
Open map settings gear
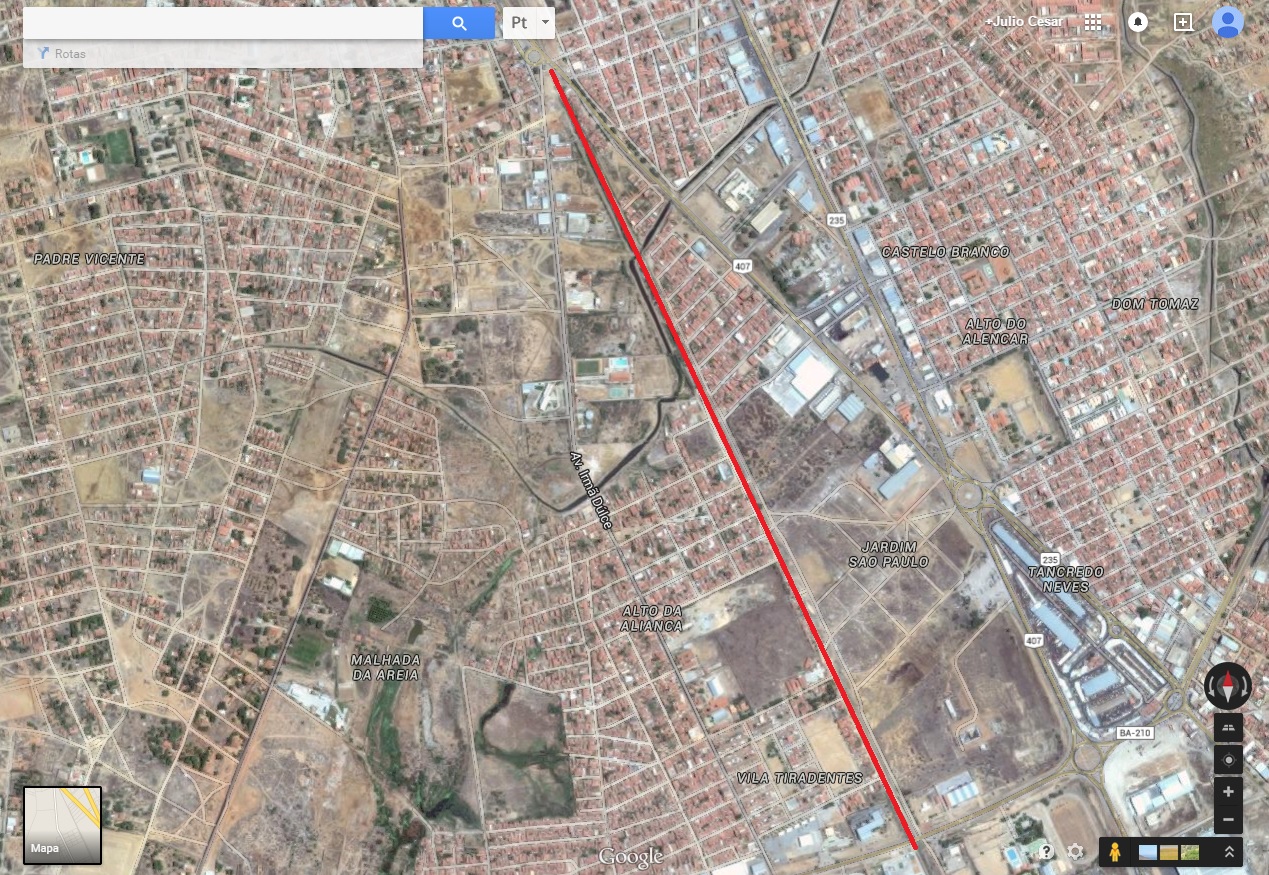tap(1076, 852)
